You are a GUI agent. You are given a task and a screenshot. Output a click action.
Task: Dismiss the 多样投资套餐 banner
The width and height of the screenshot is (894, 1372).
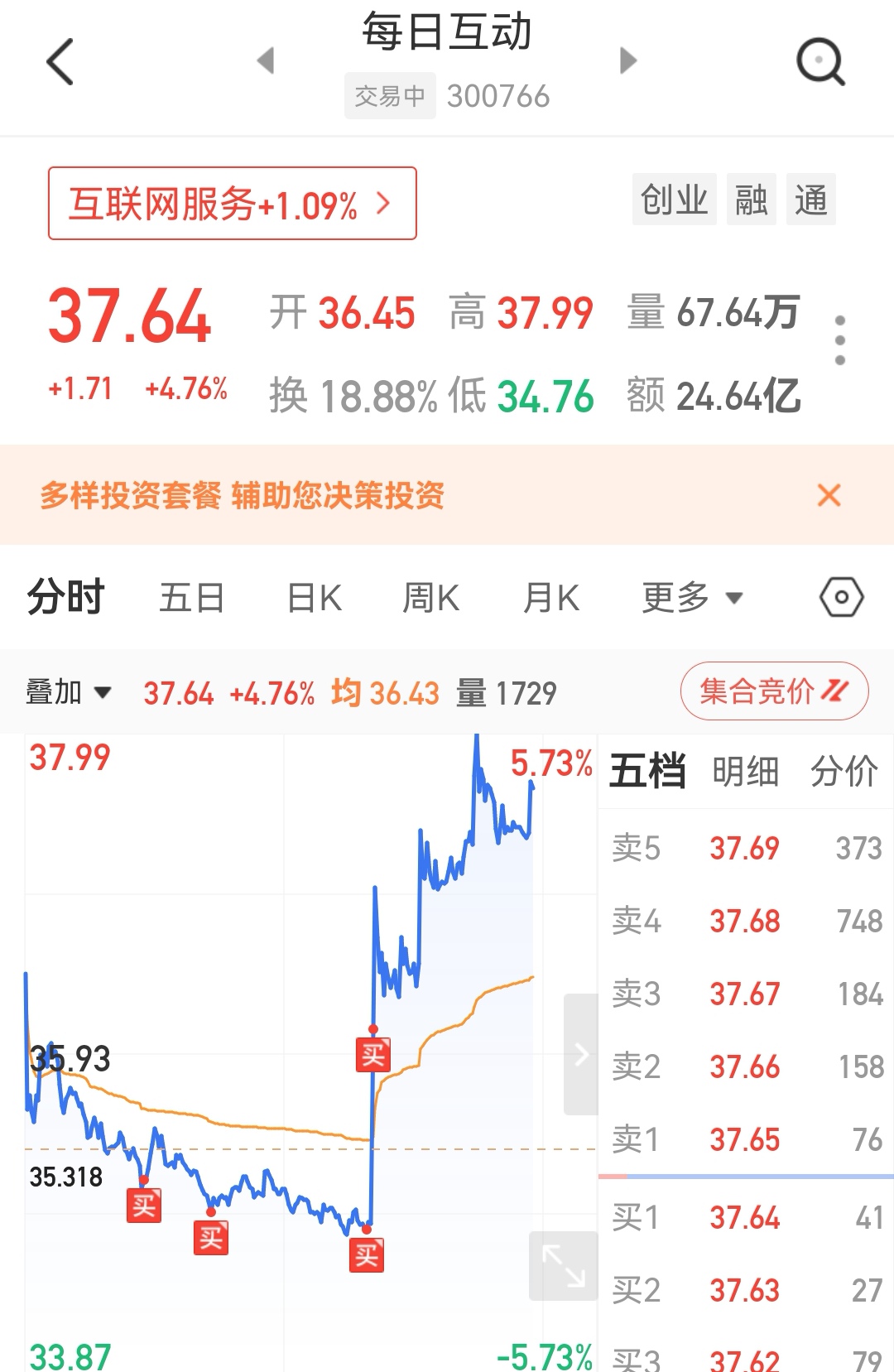(x=829, y=495)
